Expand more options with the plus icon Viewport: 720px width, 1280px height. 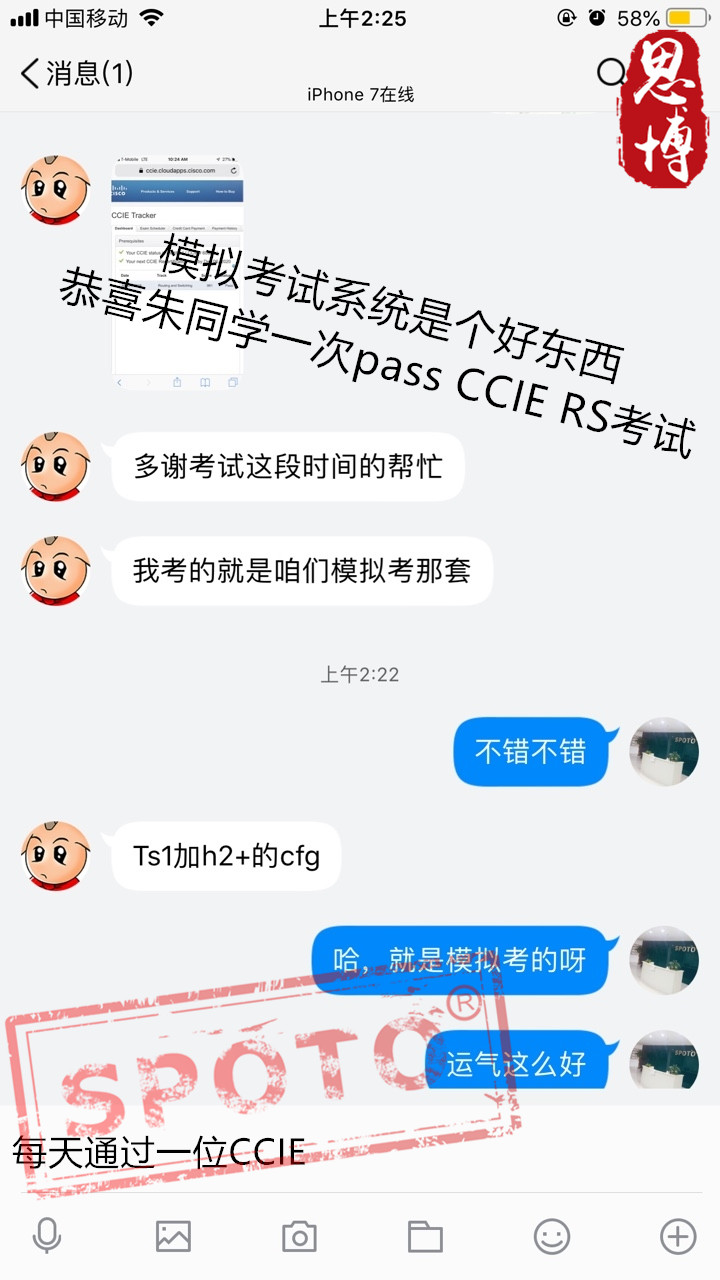[678, 1236]
